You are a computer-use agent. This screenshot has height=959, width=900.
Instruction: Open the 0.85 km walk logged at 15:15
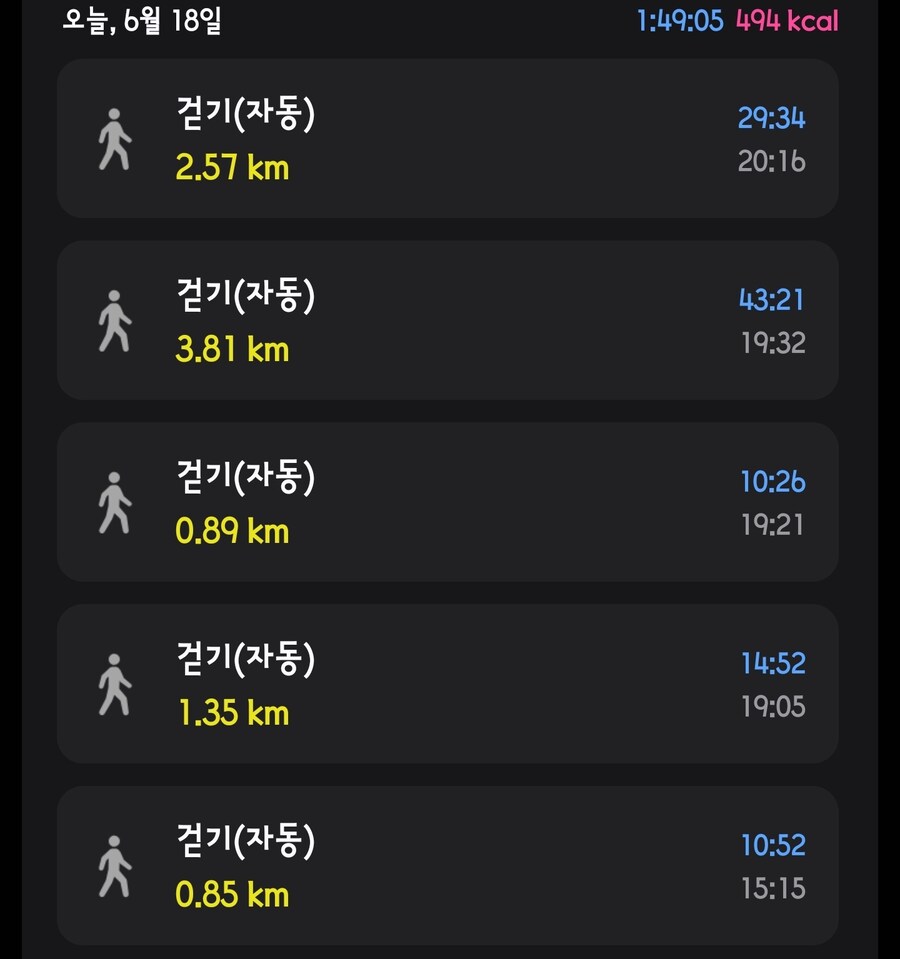click(x=450, y=866)
